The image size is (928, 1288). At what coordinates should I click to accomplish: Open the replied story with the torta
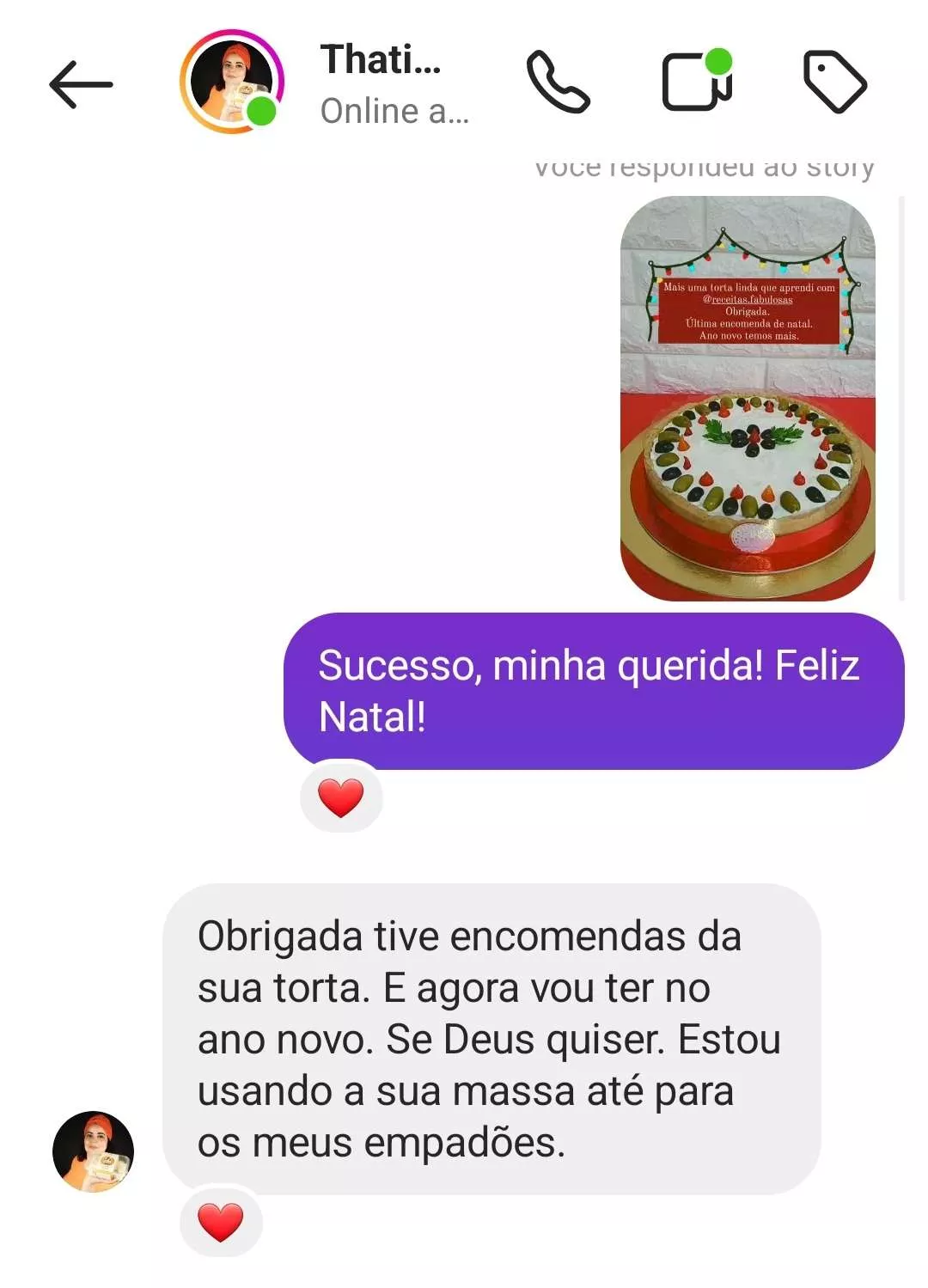click(748, 398)
